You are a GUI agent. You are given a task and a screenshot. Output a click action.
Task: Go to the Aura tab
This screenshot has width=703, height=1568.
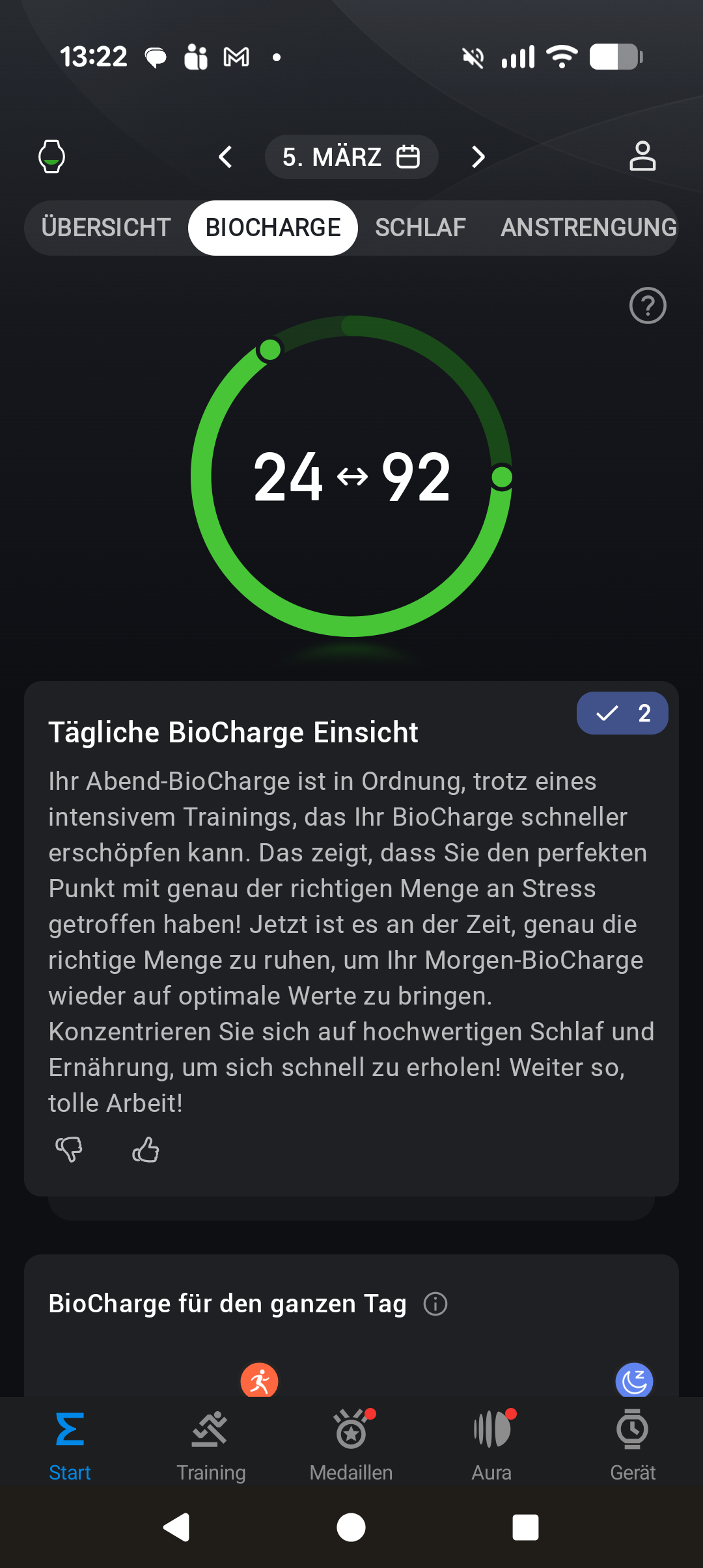pyautogui.click(x=492, y=1444)
